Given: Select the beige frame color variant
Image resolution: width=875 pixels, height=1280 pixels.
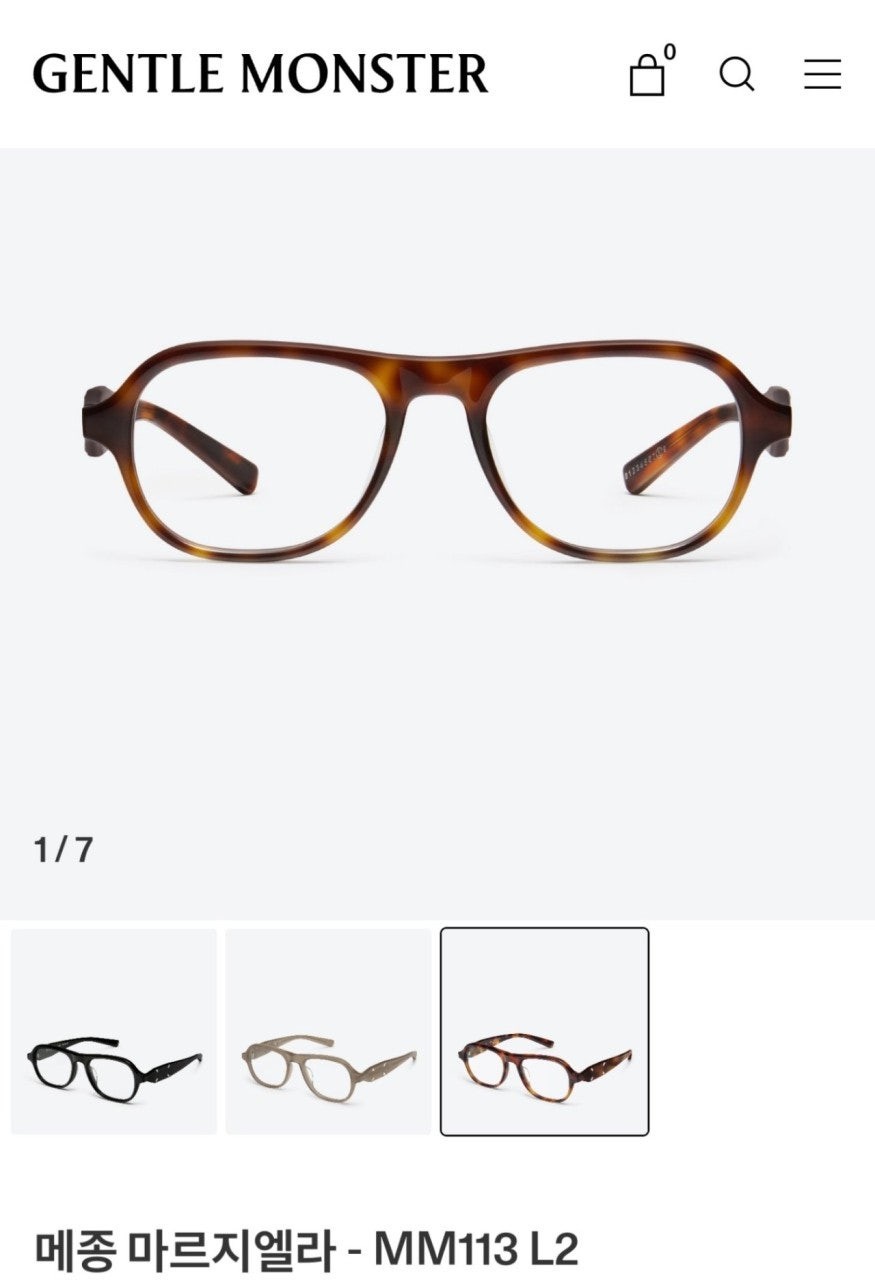Looking at the screenshot, I should (x=328, y=1032).
